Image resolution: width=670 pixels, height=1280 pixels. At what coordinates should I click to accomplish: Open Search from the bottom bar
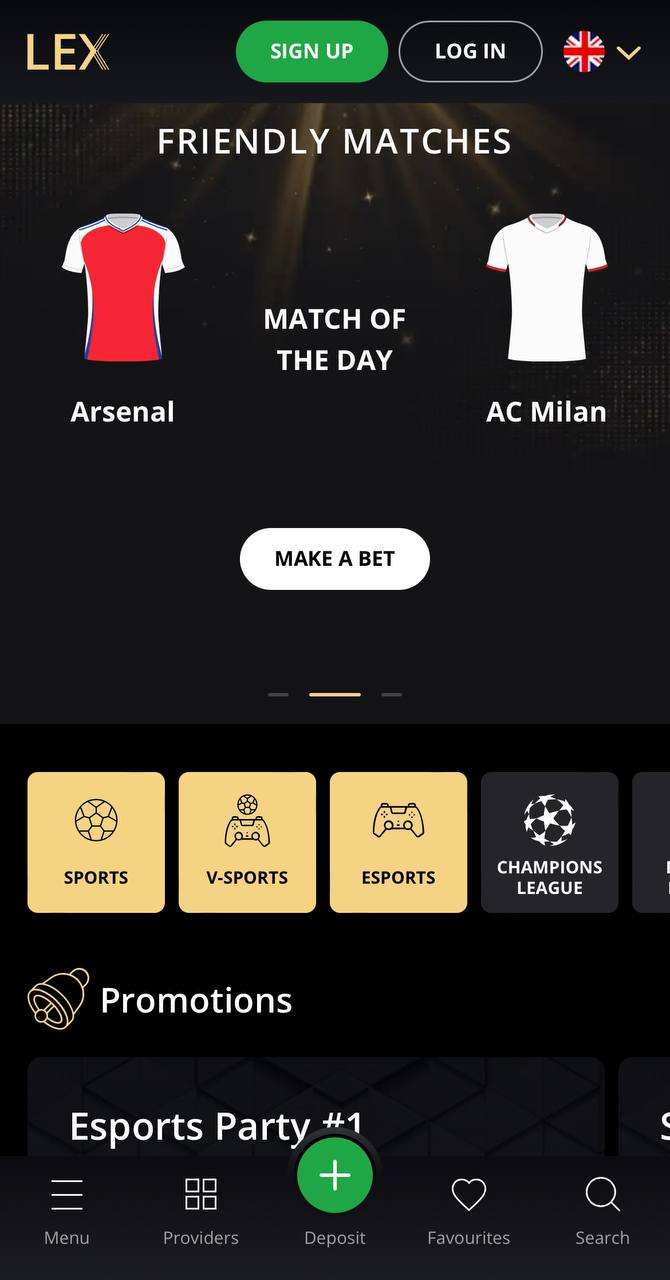tap(602, 1212)
